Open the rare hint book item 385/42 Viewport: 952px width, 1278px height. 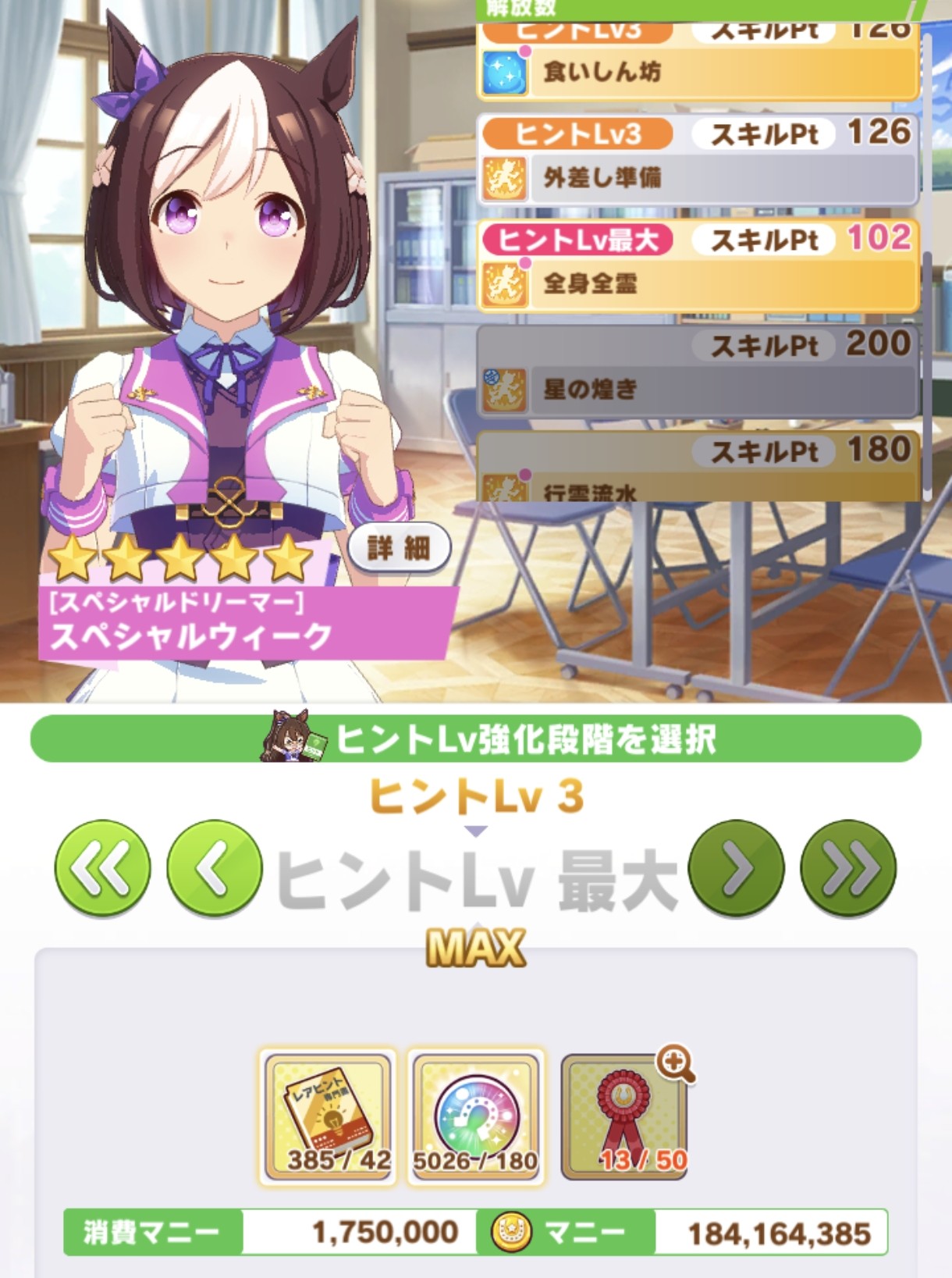coord(328,1116)
